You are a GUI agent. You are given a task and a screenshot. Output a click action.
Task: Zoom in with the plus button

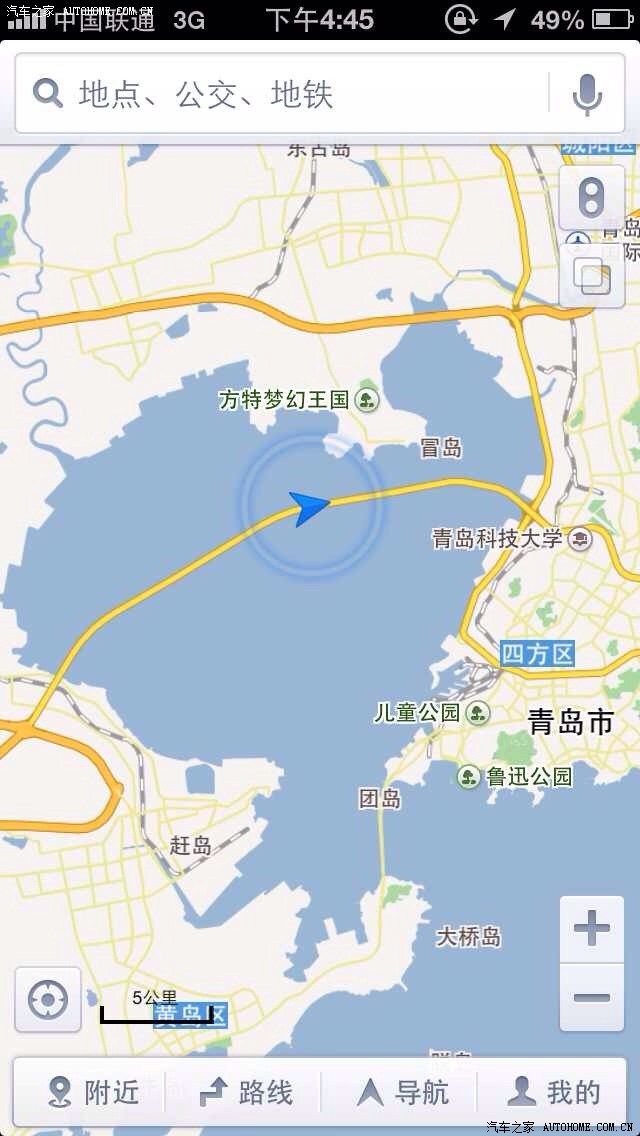(x=591, y=929)
